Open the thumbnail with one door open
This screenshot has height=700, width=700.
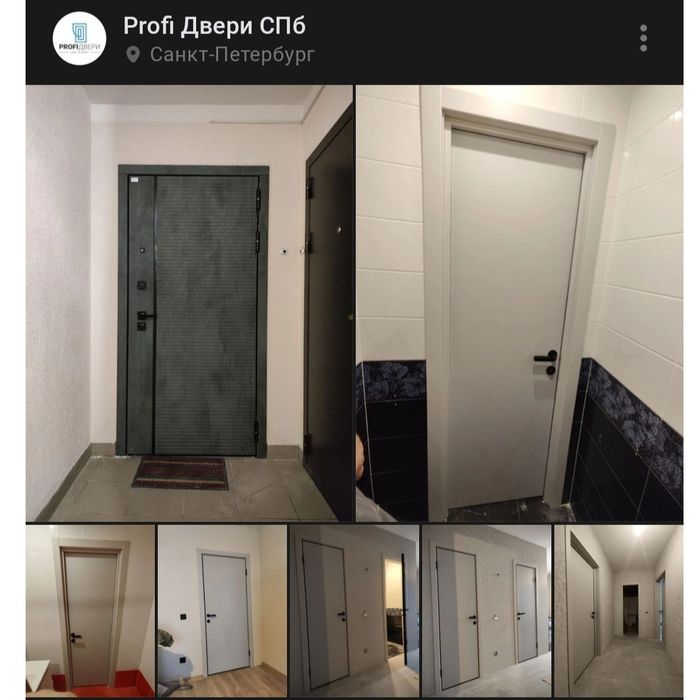tap(354, 610)
